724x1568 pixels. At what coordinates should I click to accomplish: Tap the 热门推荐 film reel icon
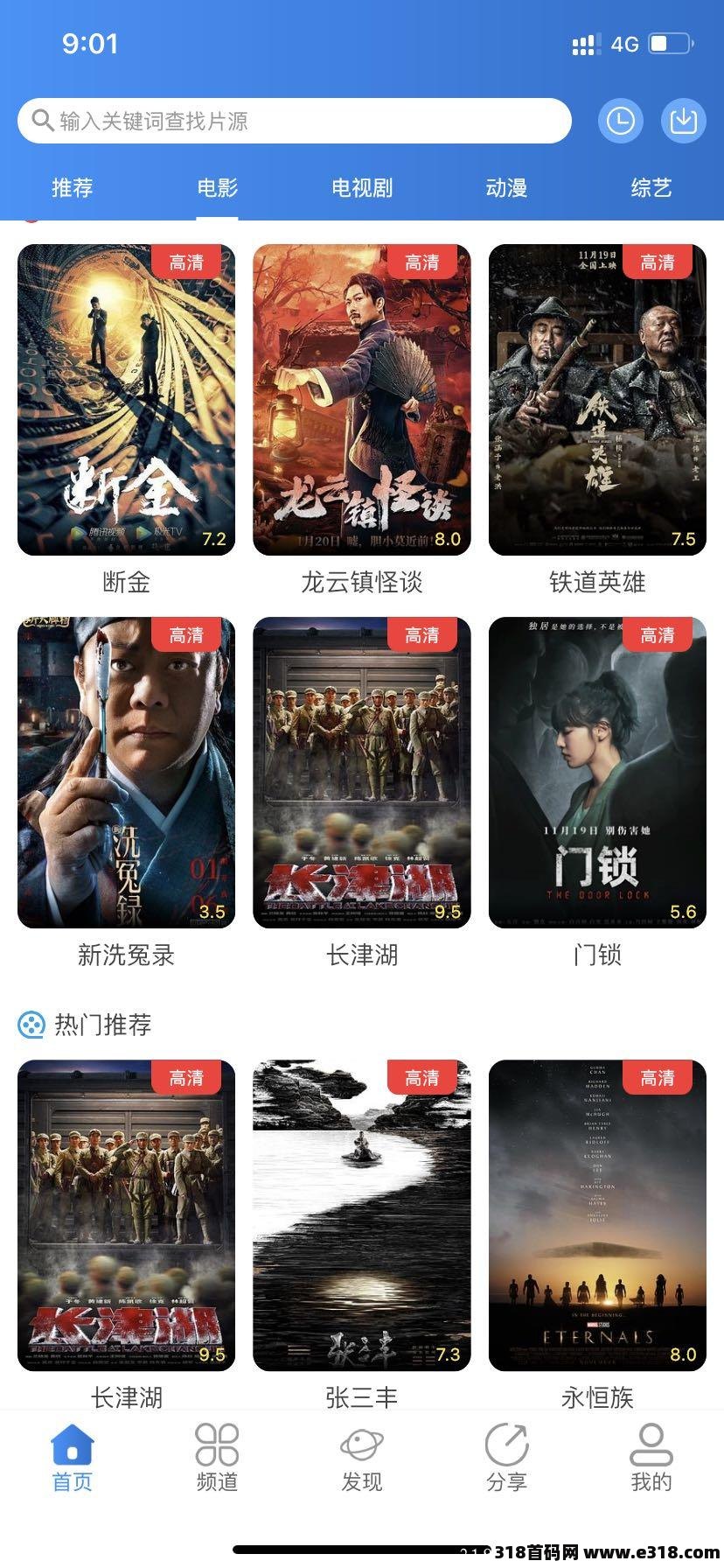(x=33, y=1025)
